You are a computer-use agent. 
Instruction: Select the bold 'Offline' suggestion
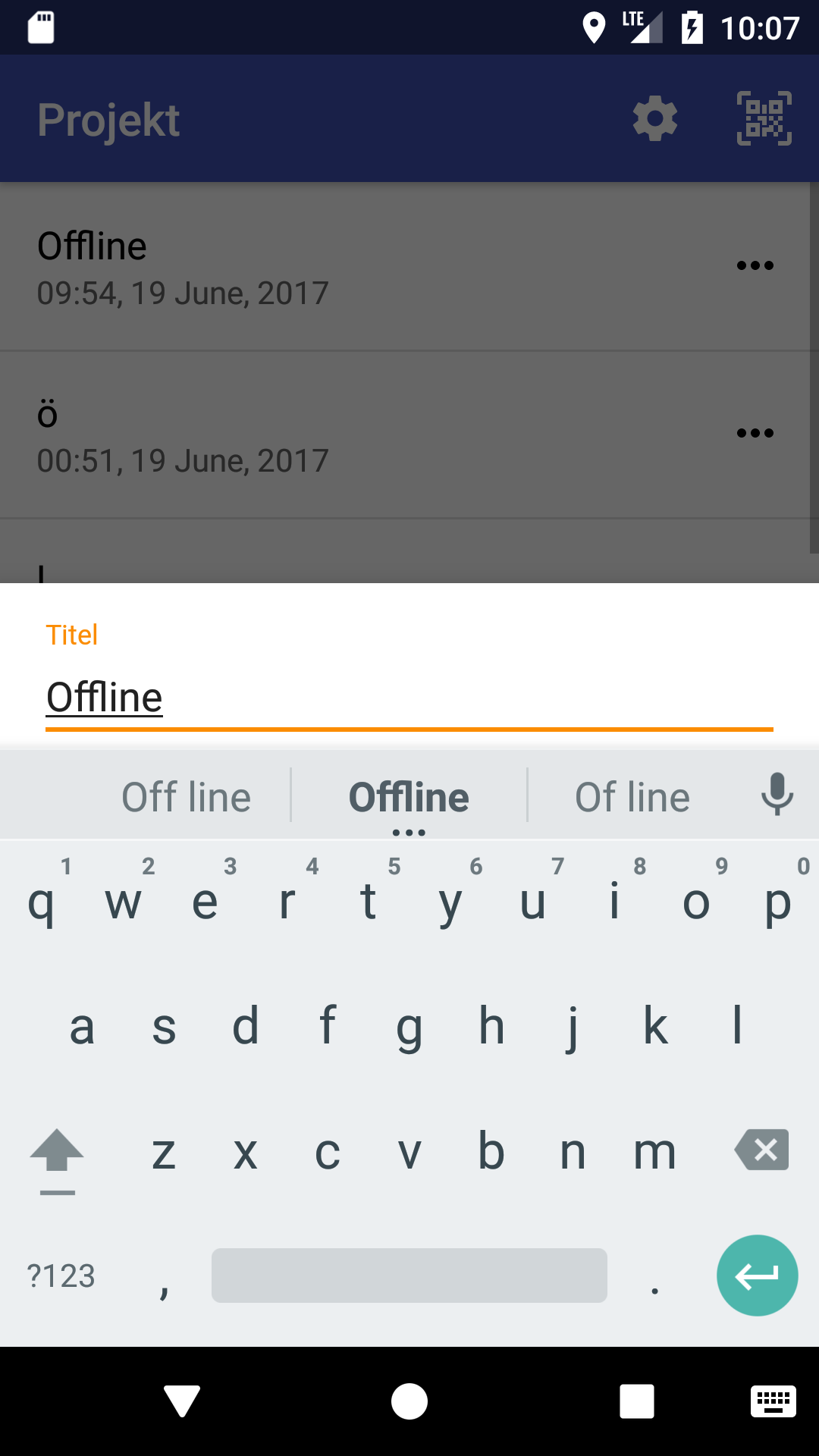pos(409,797)
